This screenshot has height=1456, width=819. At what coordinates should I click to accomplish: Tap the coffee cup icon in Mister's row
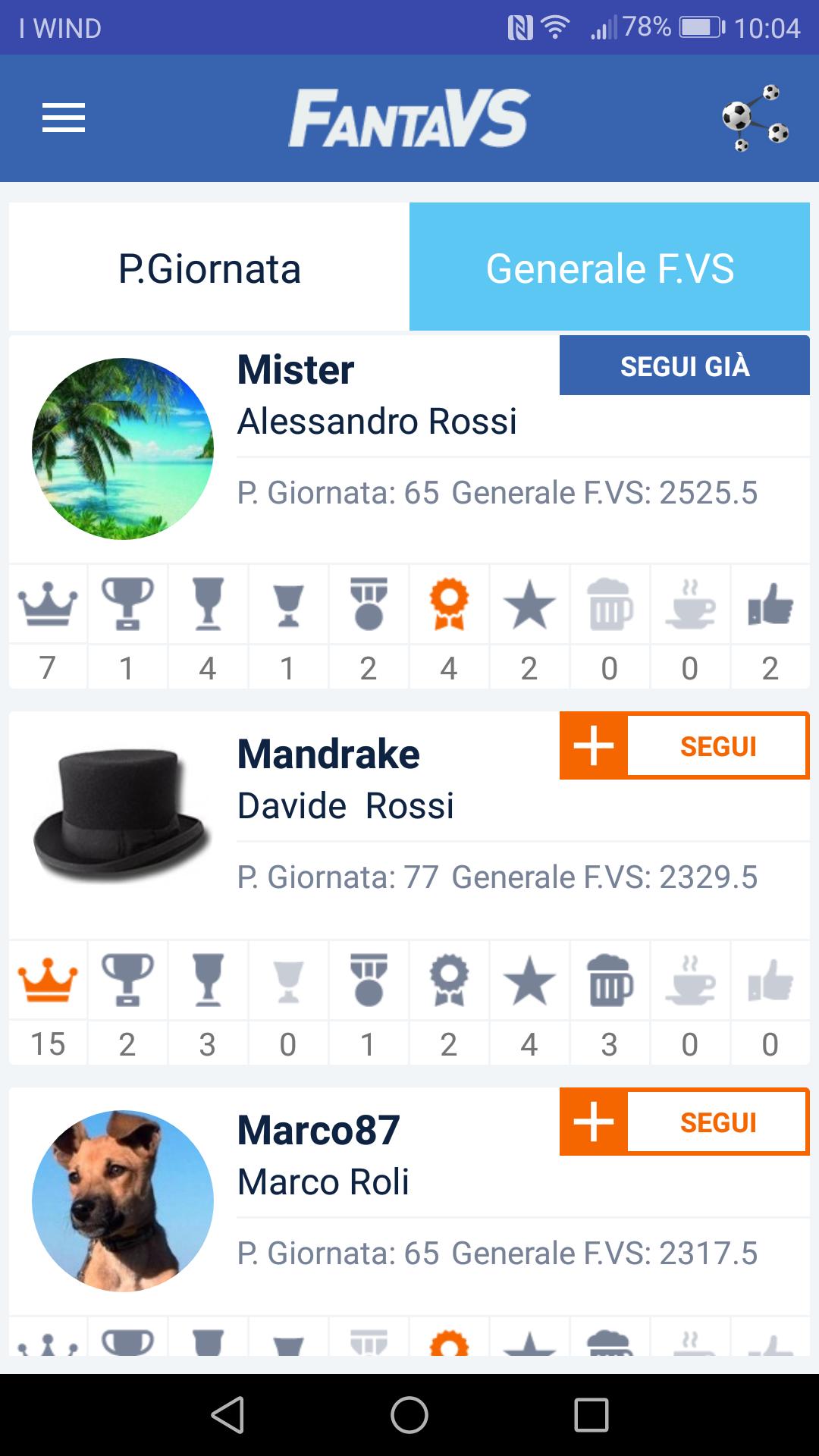[x=690, y=603]
